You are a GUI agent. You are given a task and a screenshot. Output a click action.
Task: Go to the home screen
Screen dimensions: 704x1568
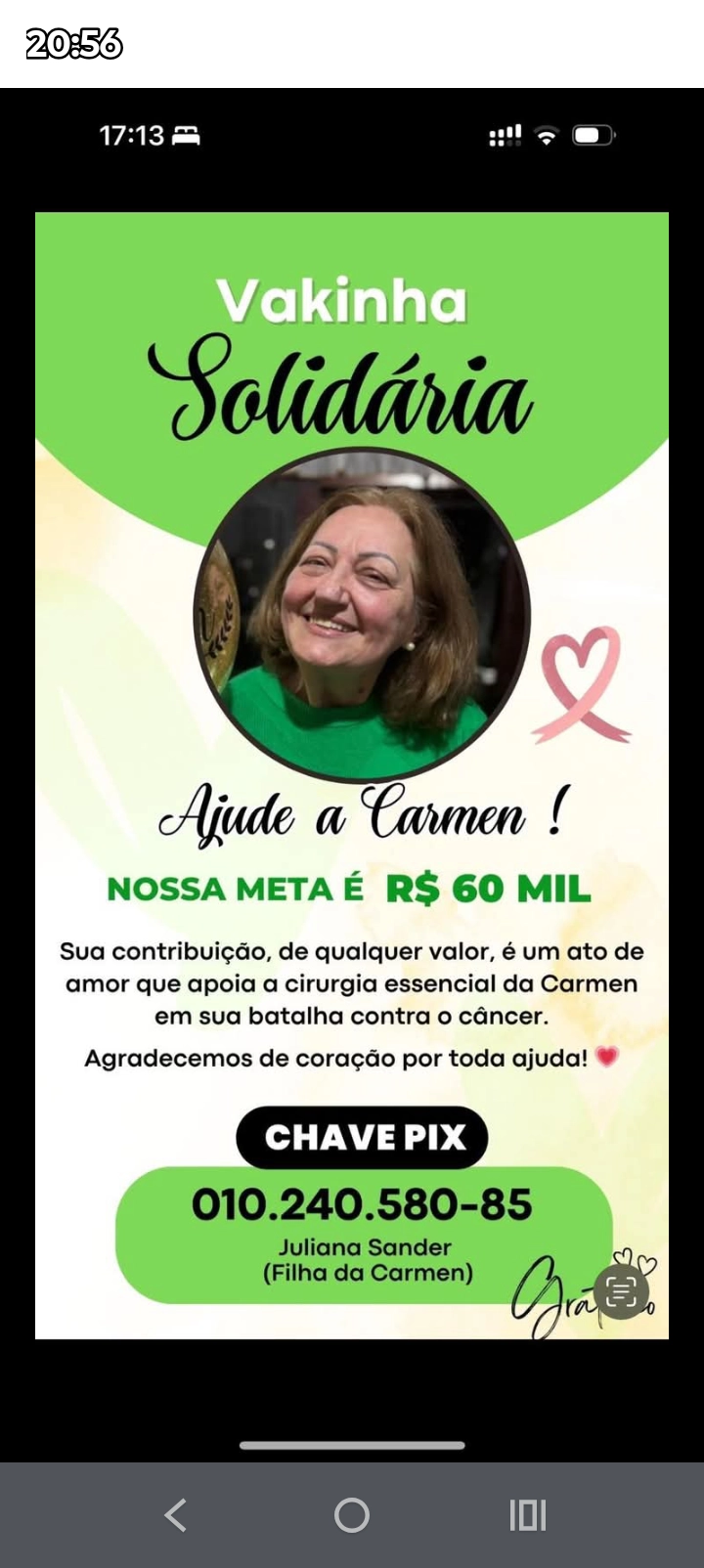[x=352, y=1514]
